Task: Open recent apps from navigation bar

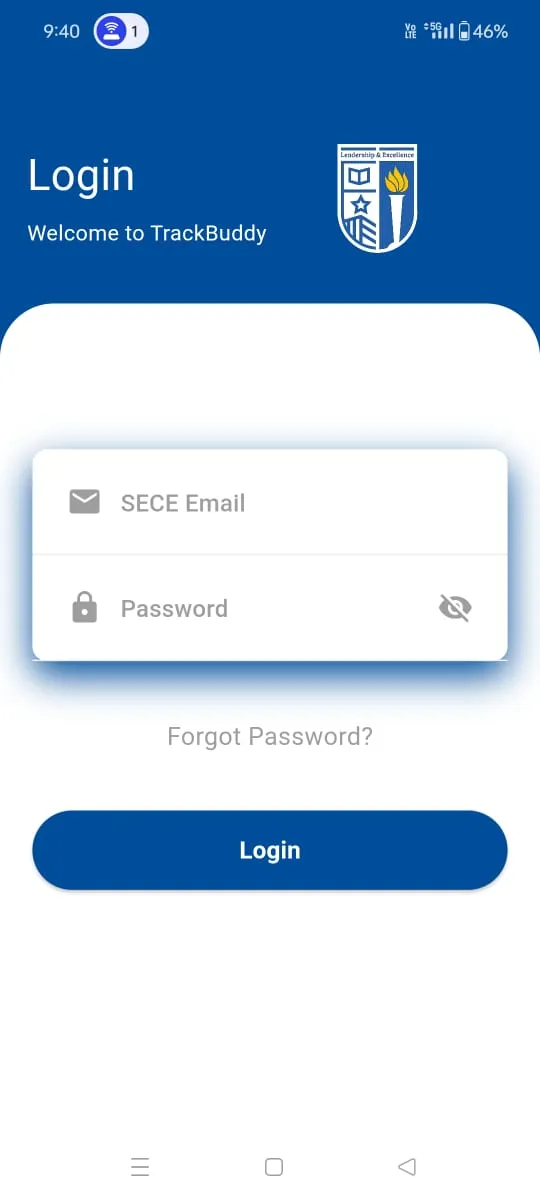Action: pos(140,1166)
